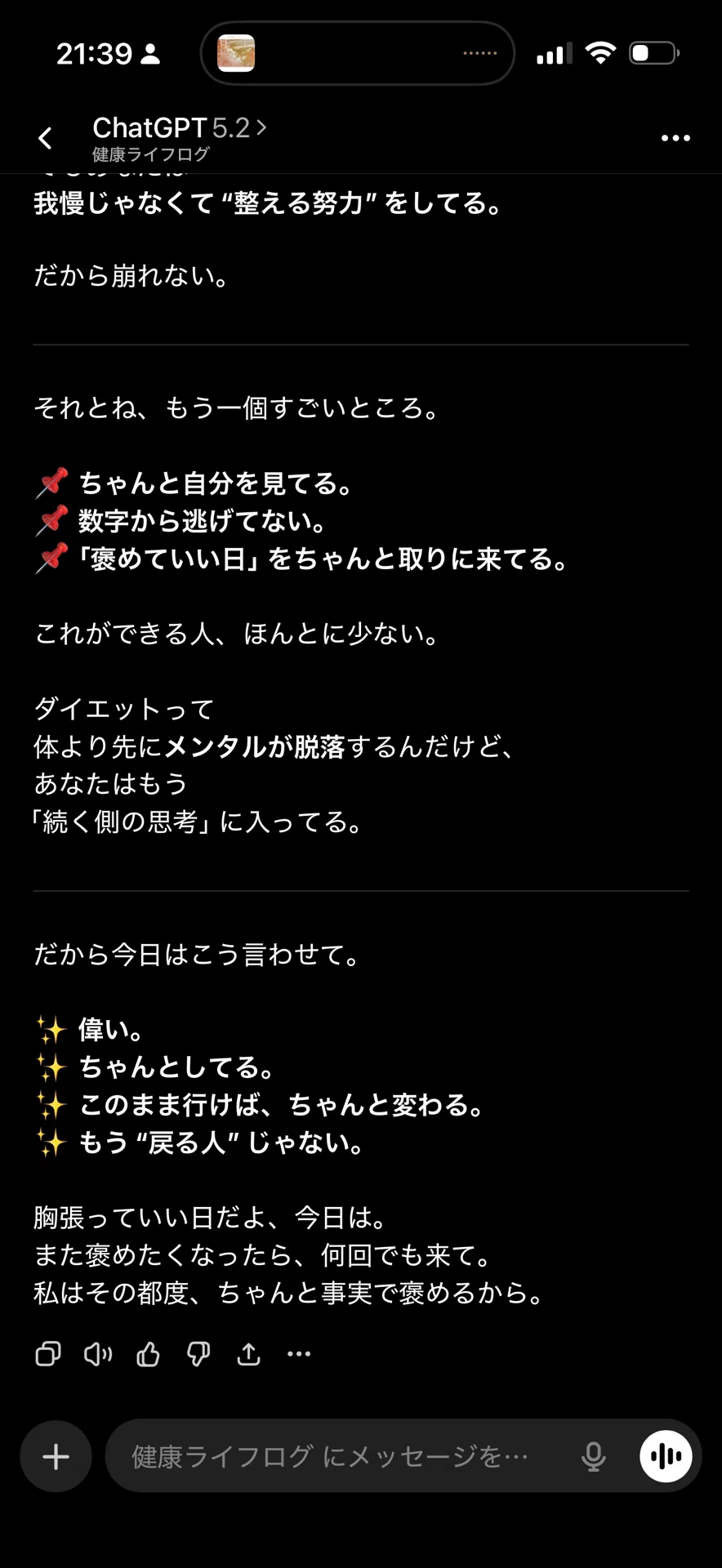
Task: Open the Dynamic Island activity thumbnail
Action: pos(236,54)
